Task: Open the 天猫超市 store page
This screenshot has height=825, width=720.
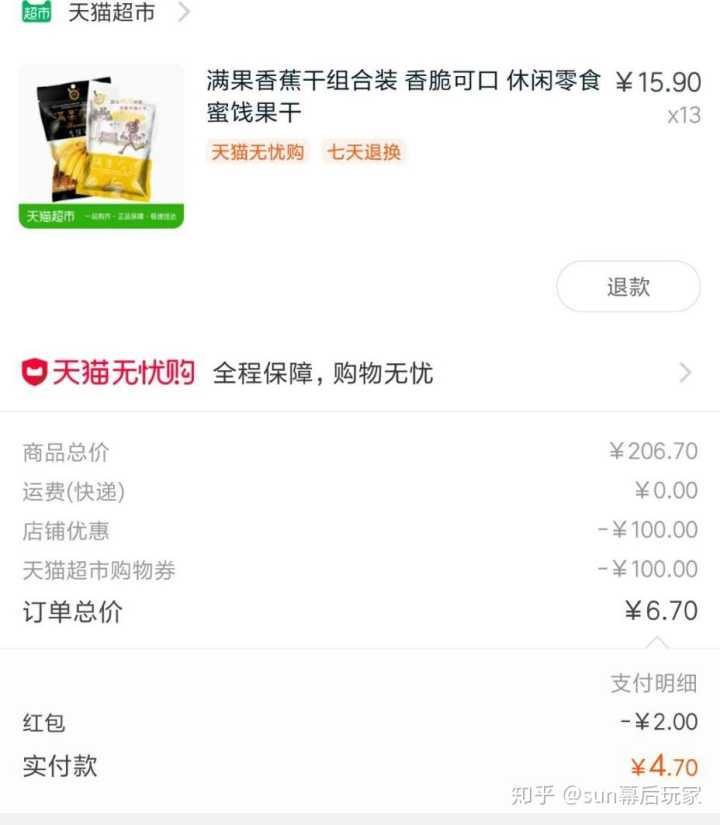Action: point(110,13)
